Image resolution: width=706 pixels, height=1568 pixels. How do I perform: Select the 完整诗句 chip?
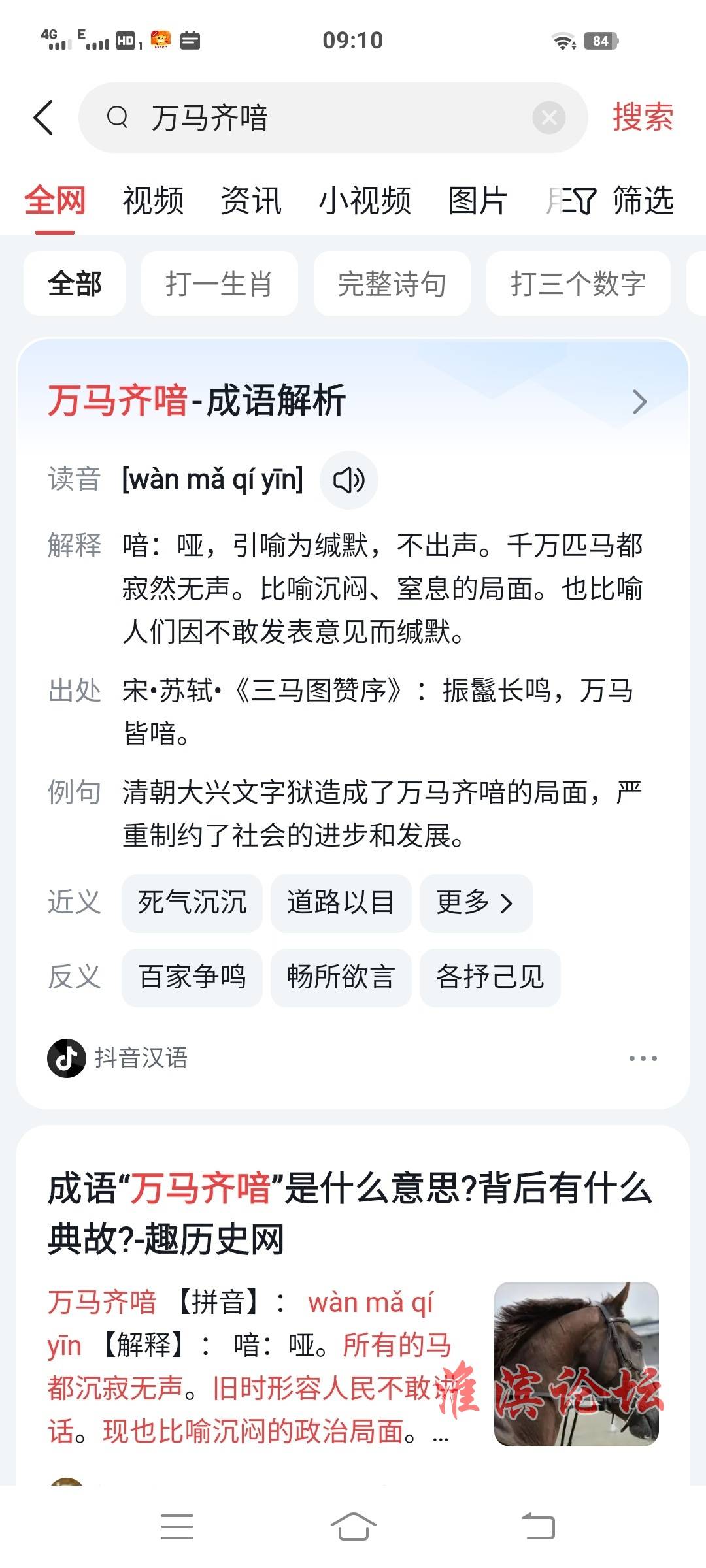(392, 284)
